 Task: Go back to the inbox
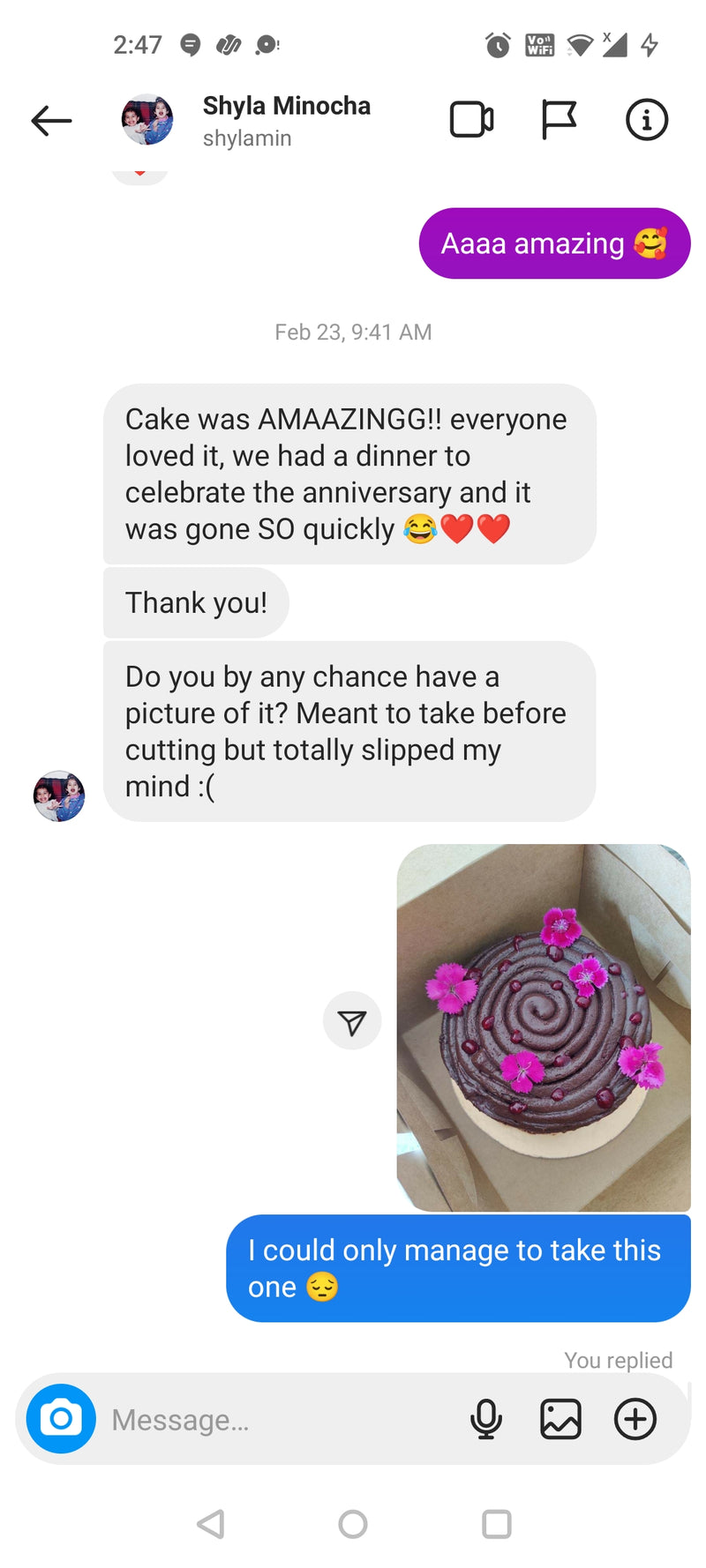[51, 121]
